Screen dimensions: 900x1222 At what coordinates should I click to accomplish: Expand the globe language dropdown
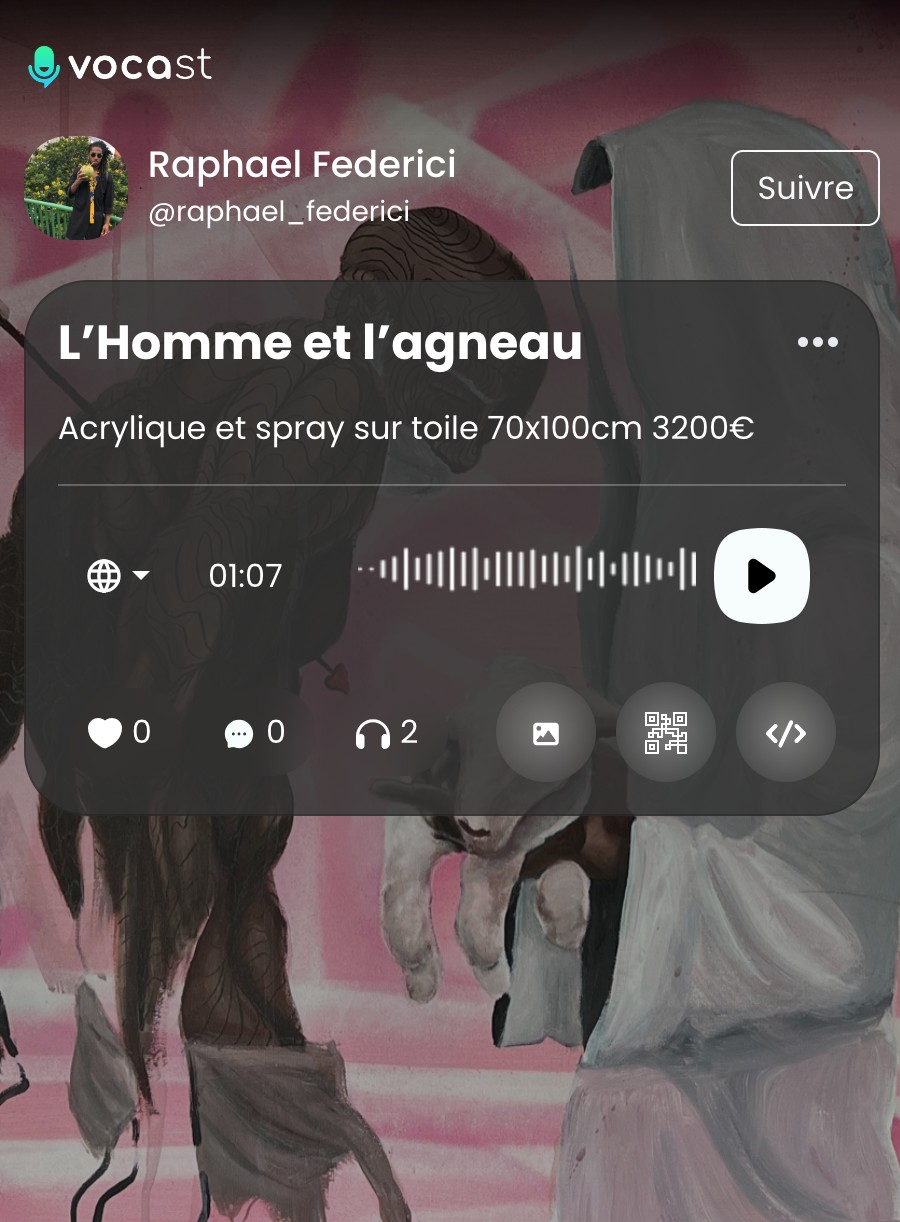118,576
